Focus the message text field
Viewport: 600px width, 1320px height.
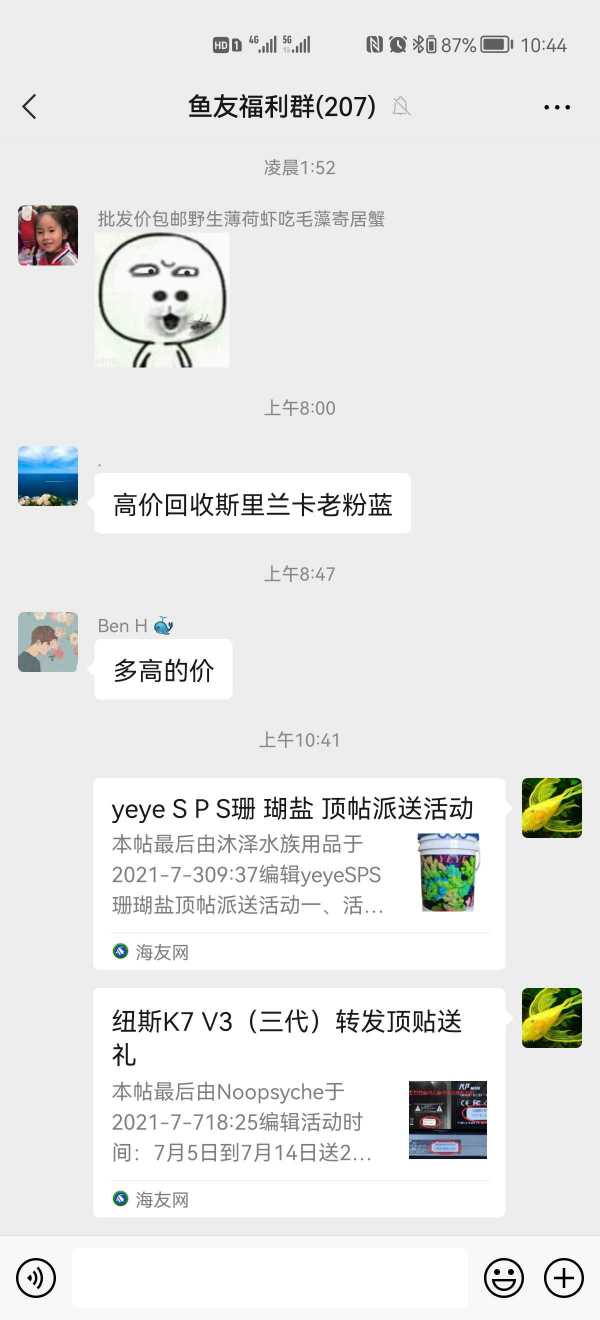coord(270,1277)
